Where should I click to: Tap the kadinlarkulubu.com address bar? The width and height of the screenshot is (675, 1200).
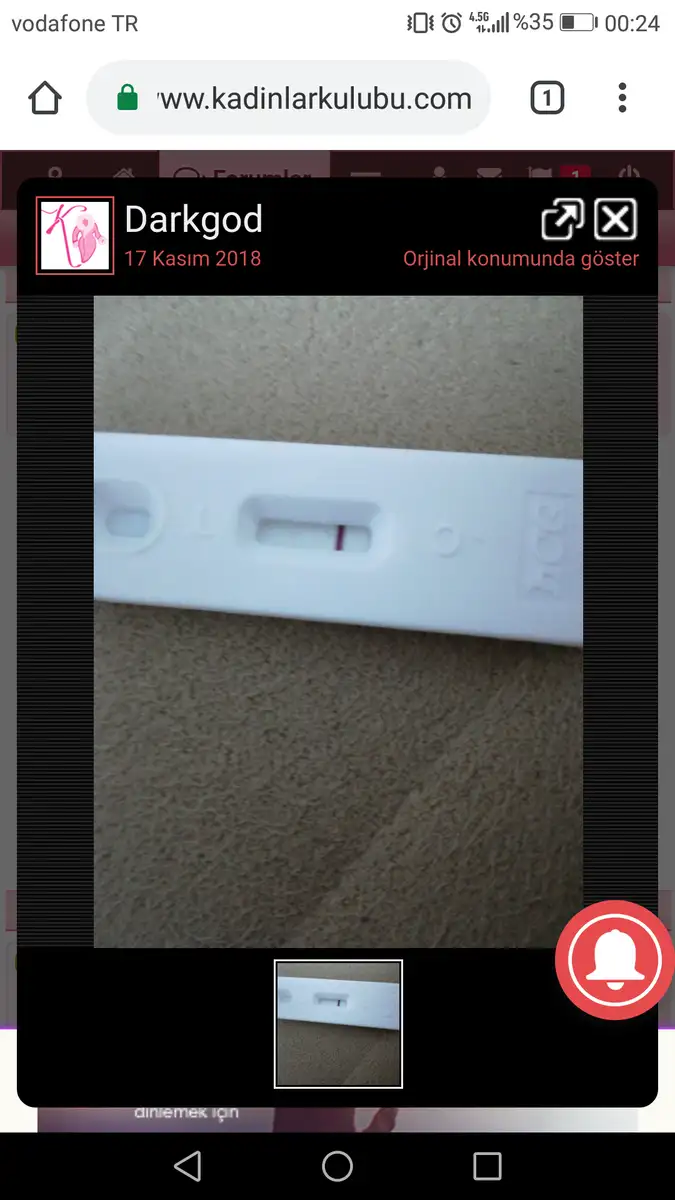tap(290, 98)
